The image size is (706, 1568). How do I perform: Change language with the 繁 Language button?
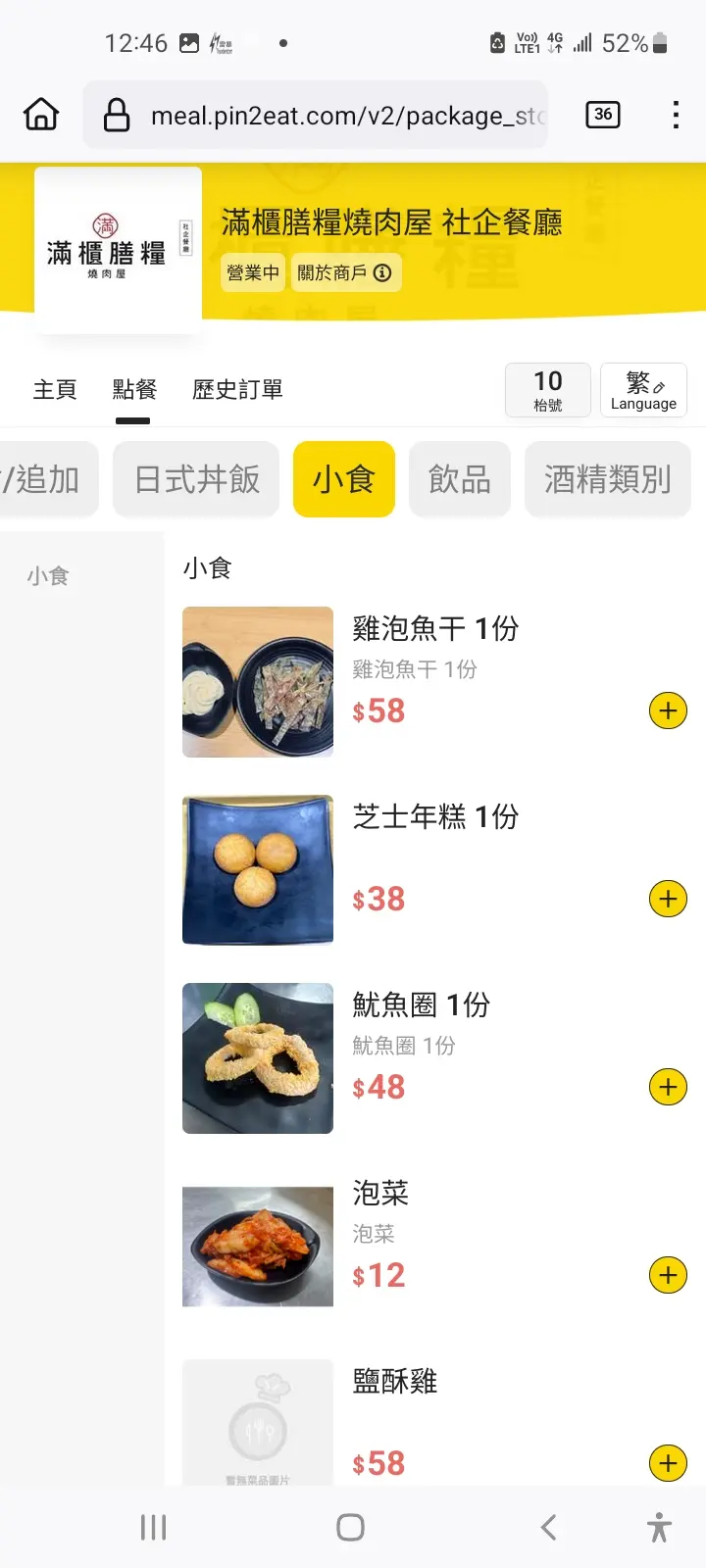pyautogui.click(x=643, y=390)
